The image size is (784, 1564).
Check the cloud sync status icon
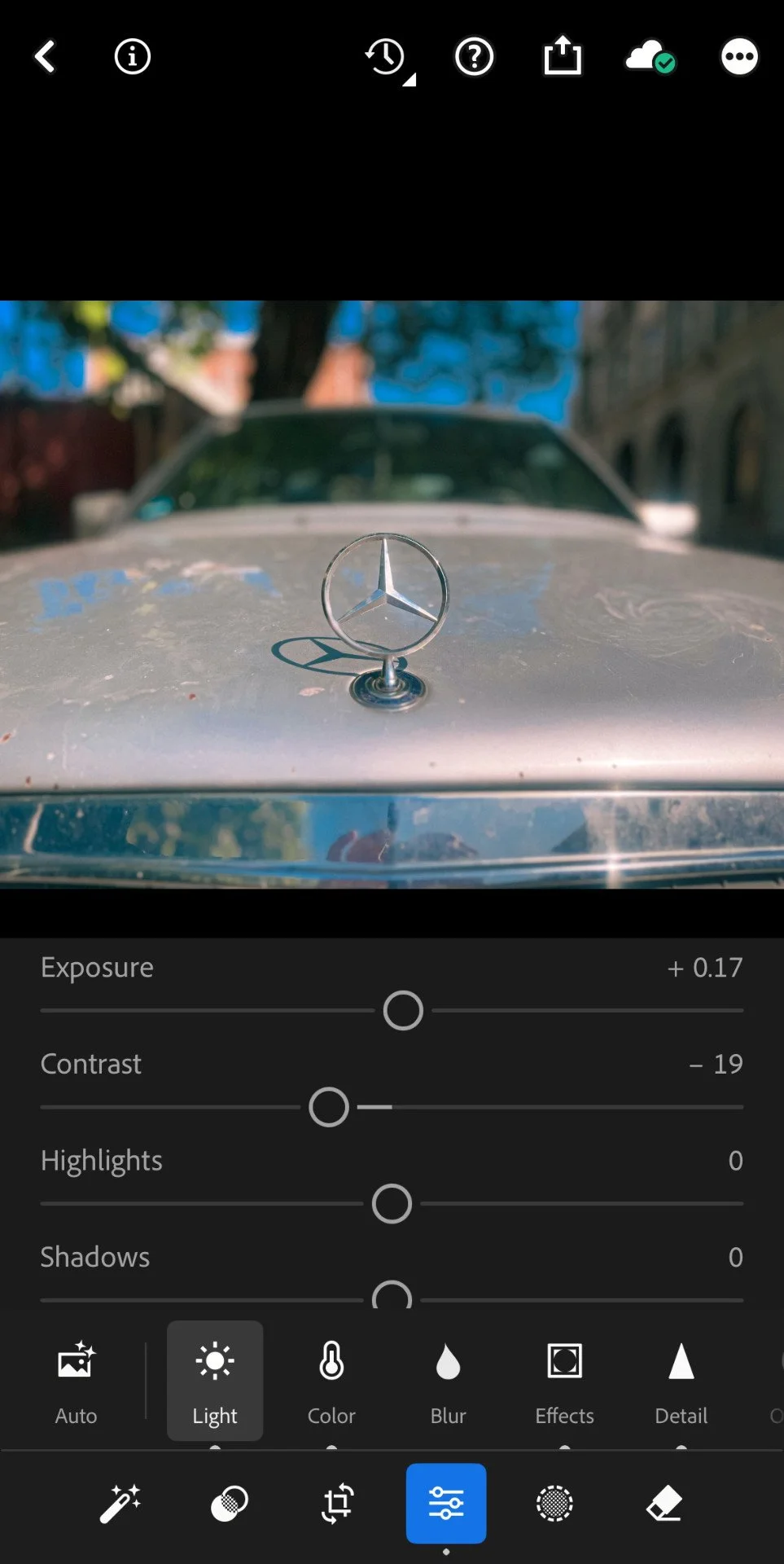tap(650, 57)
